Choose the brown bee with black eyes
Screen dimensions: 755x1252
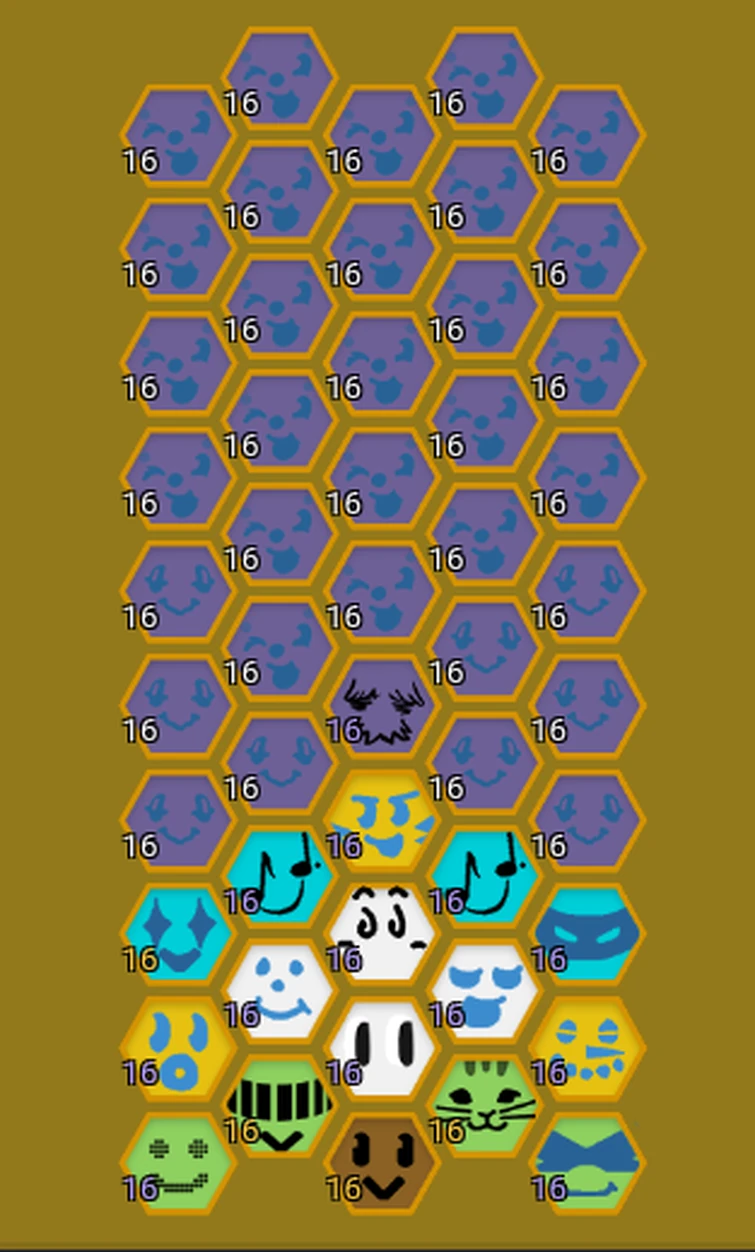click(381, 1162)
